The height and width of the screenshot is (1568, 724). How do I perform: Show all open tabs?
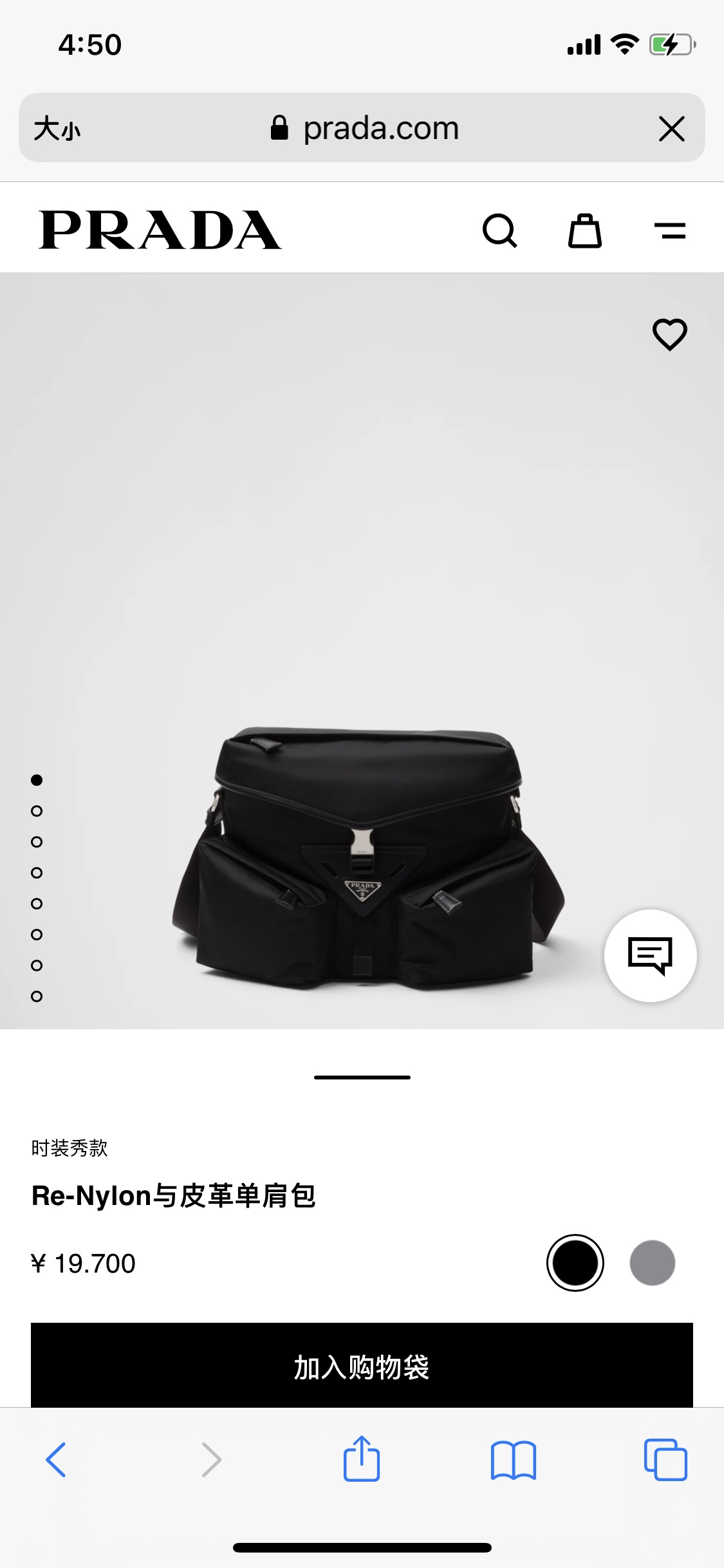pyautogui.click(x=665, y=1459)
